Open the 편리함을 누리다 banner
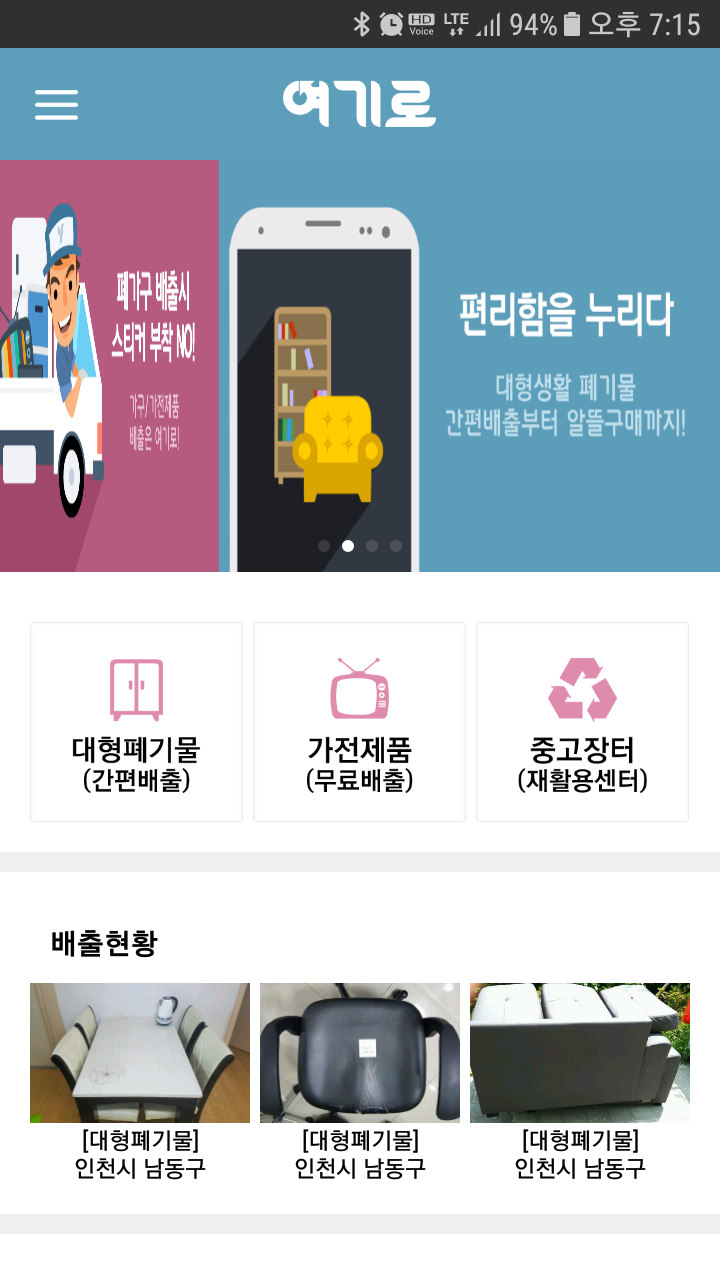The height and width of the screenshot is (1280, 720). (x=470, y=366)
